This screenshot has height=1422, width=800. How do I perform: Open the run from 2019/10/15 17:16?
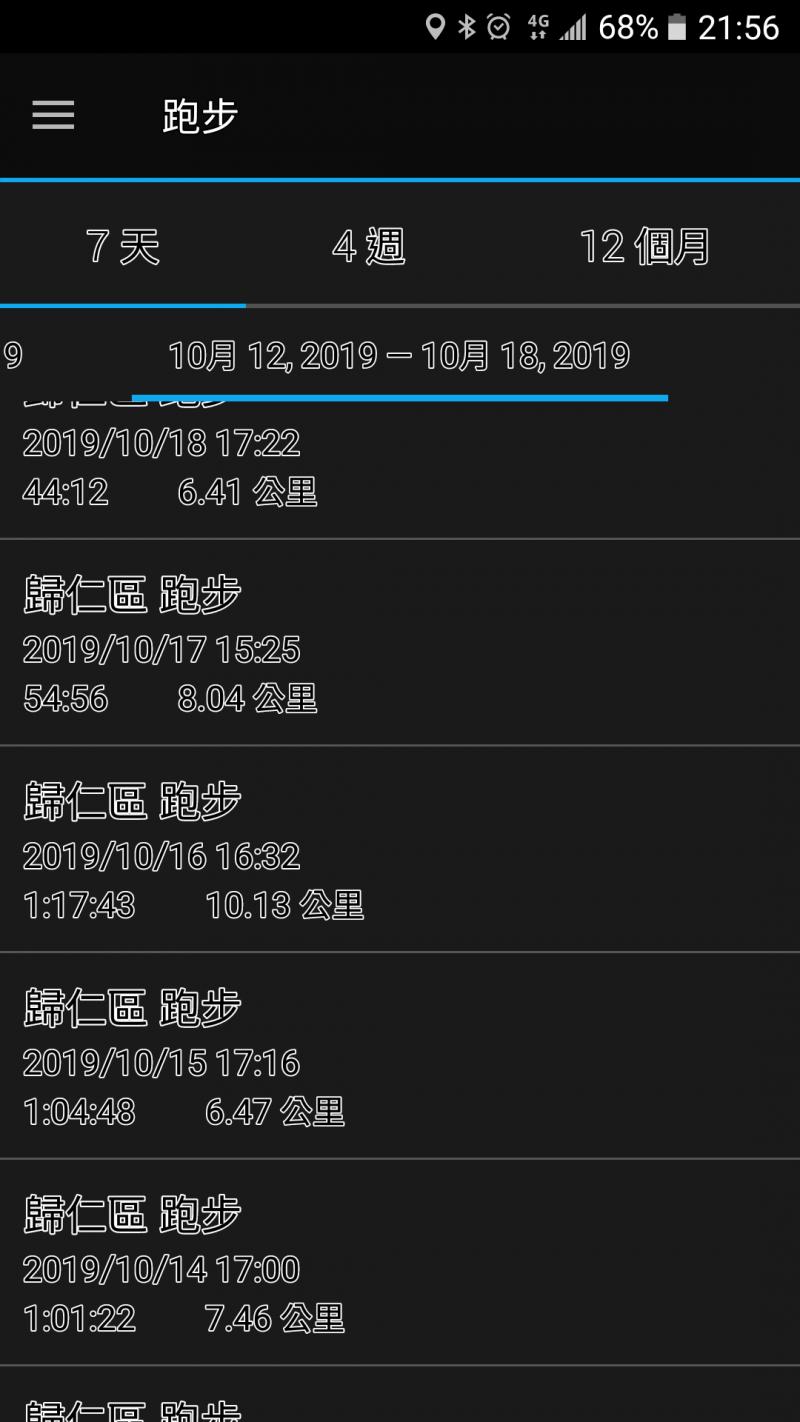[x=400, y=1058]
